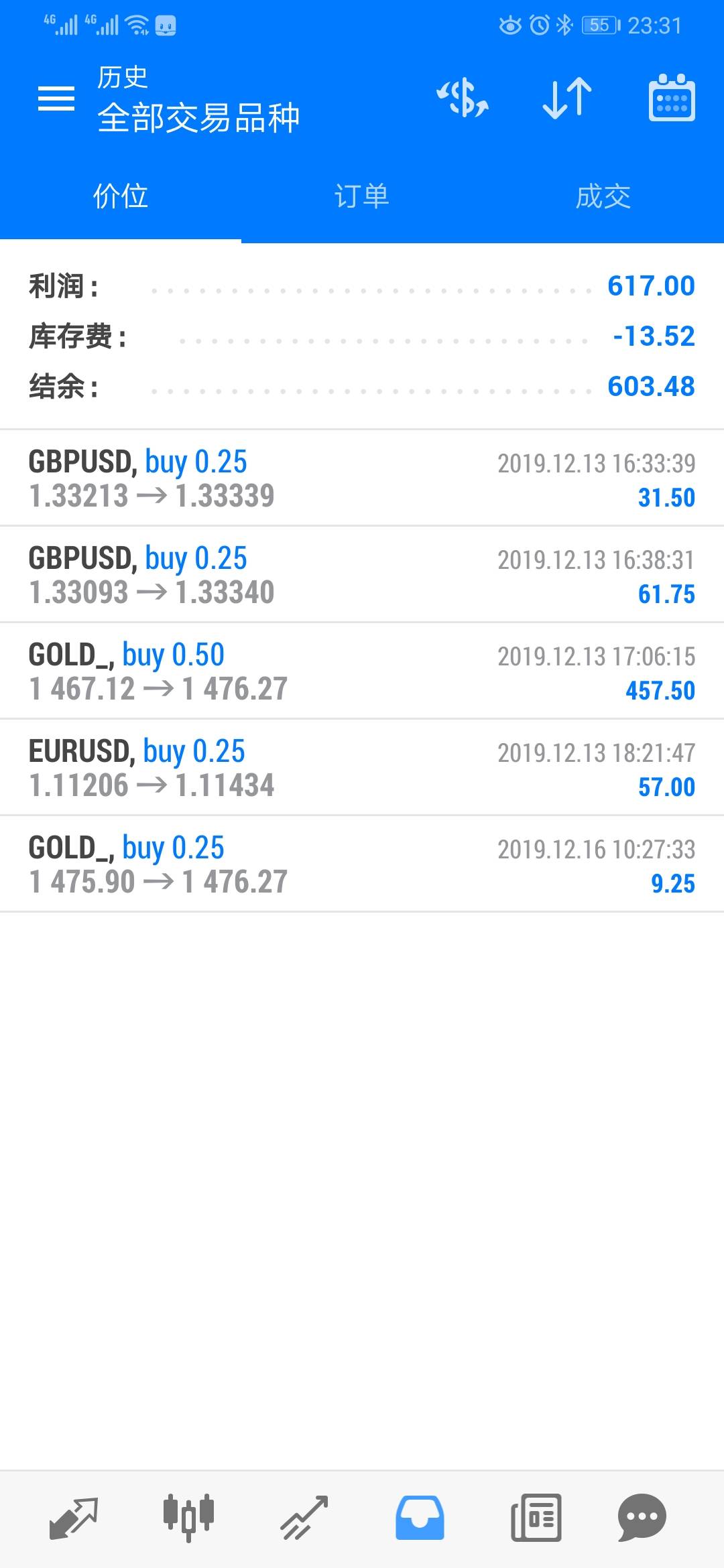Open the candlestick chart tab
The width and height of the screenshot is (724, 1568).
[188, 1518]
